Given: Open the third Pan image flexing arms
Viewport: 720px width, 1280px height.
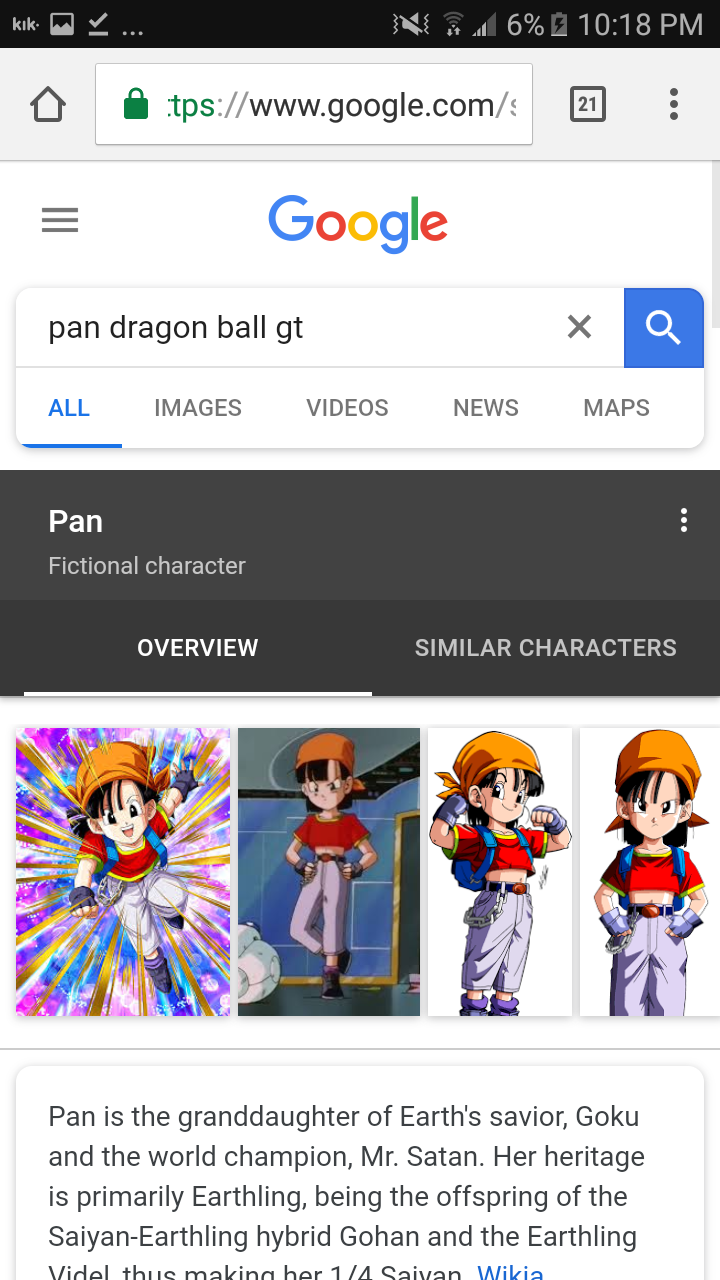Looking at the screenshot, I should point(500,872).
